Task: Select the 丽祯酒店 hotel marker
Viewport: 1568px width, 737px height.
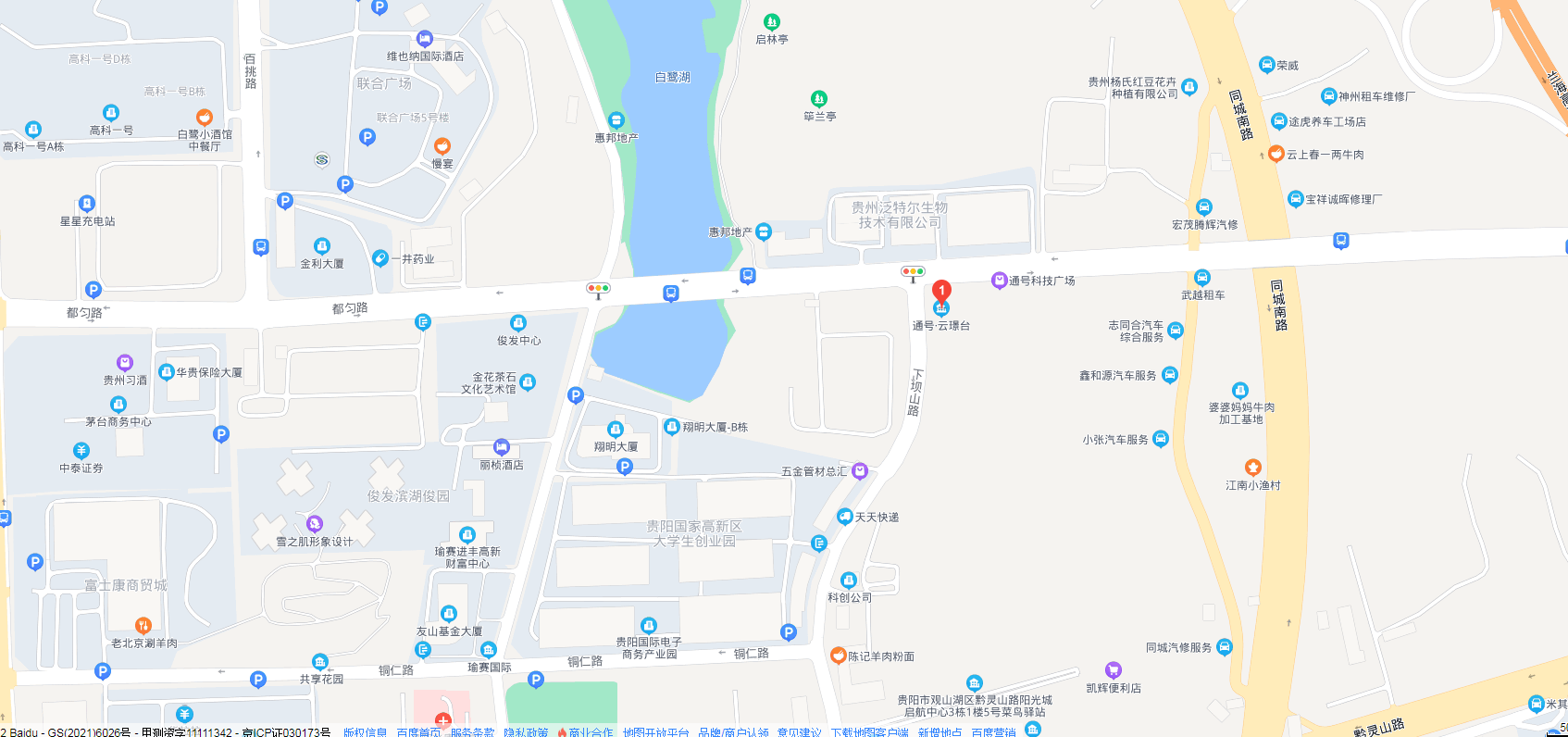Action: point(502,447)
